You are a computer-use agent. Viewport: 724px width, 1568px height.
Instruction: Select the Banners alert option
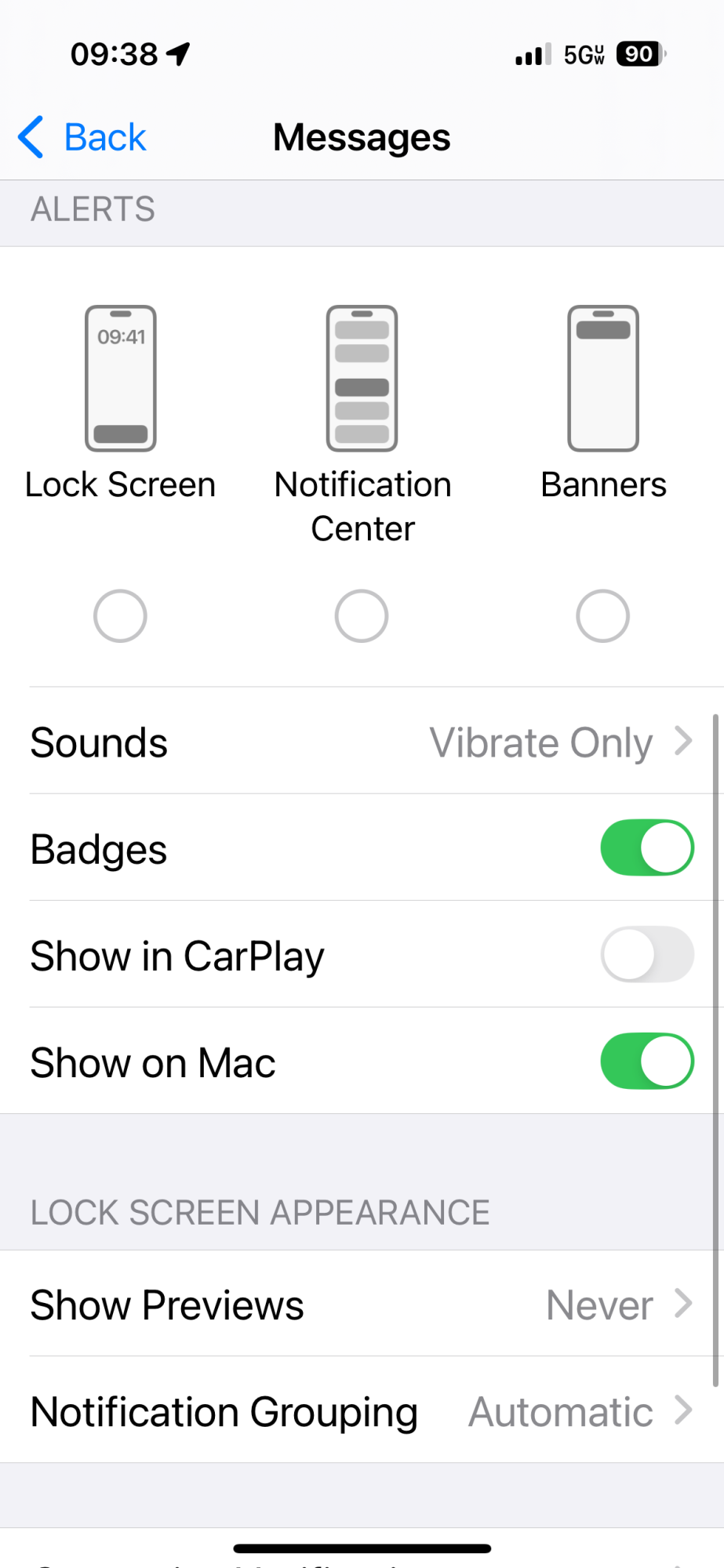pyautogui.click(x=602, y=615)
